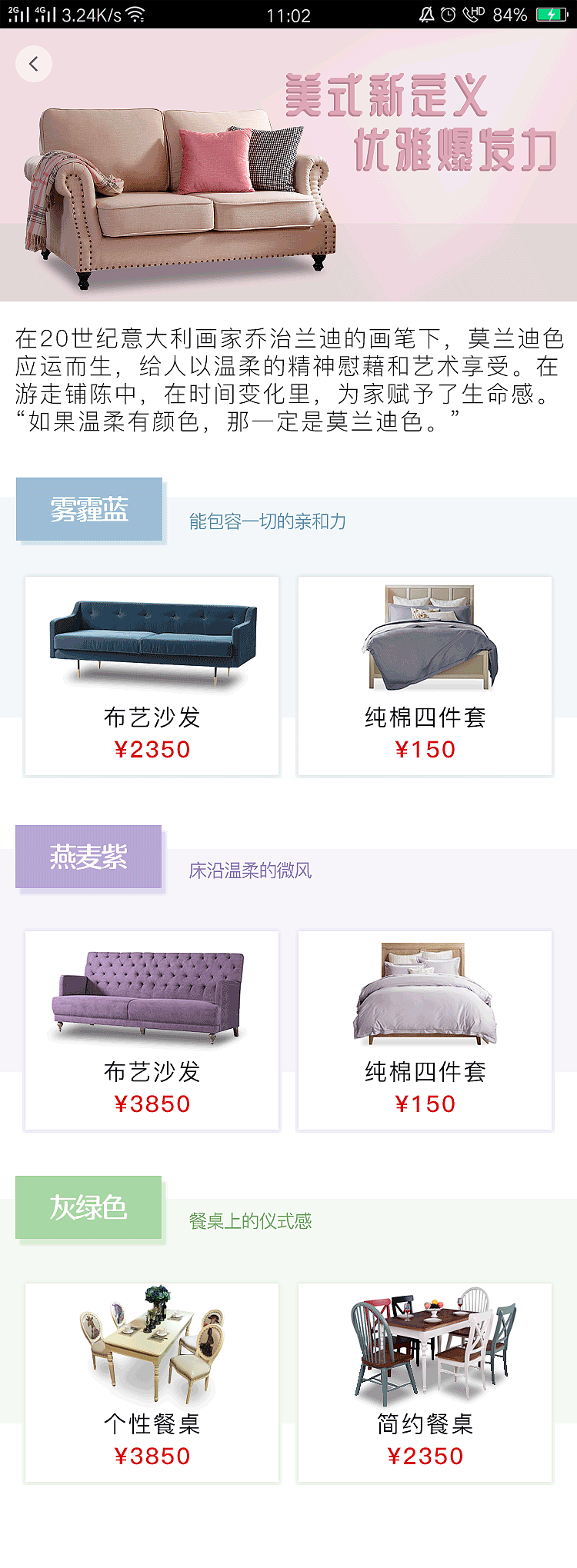Select the 纯棉四件套 card under 燕麦紫
This screenshot has height=1568, width=577.
point(425,1030)
